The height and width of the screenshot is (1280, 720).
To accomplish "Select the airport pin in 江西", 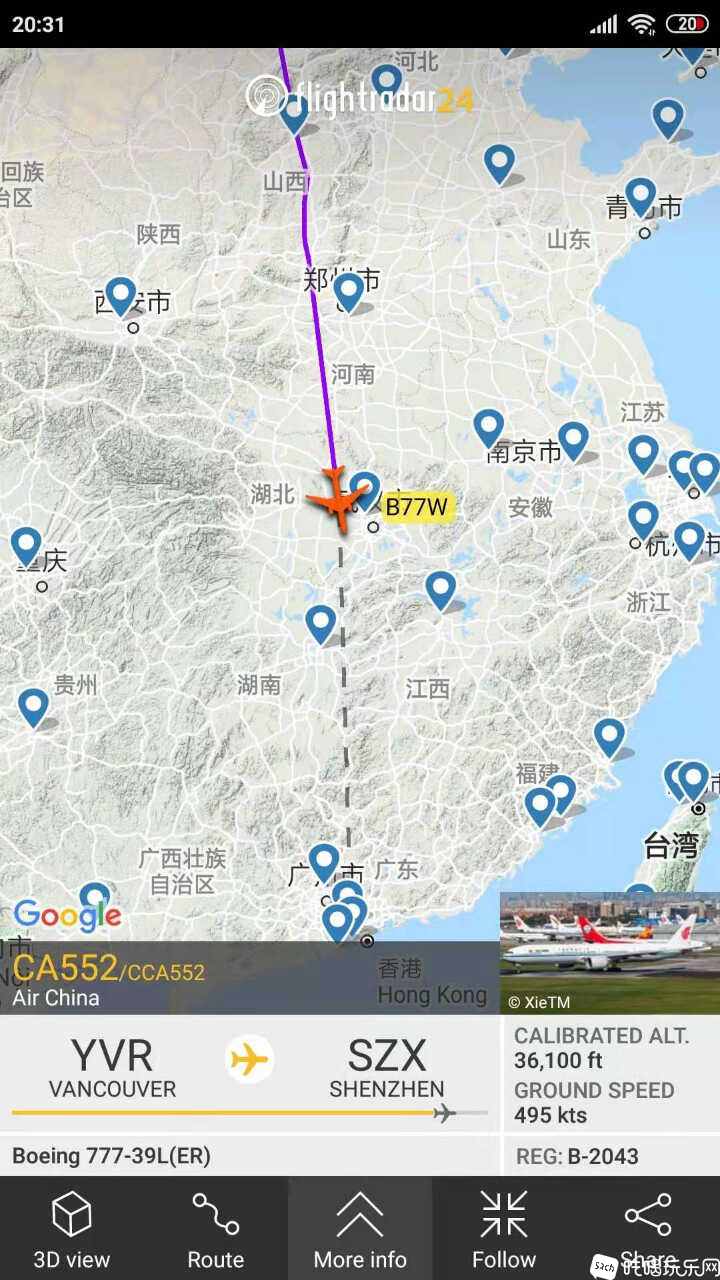I will point(441,589).
